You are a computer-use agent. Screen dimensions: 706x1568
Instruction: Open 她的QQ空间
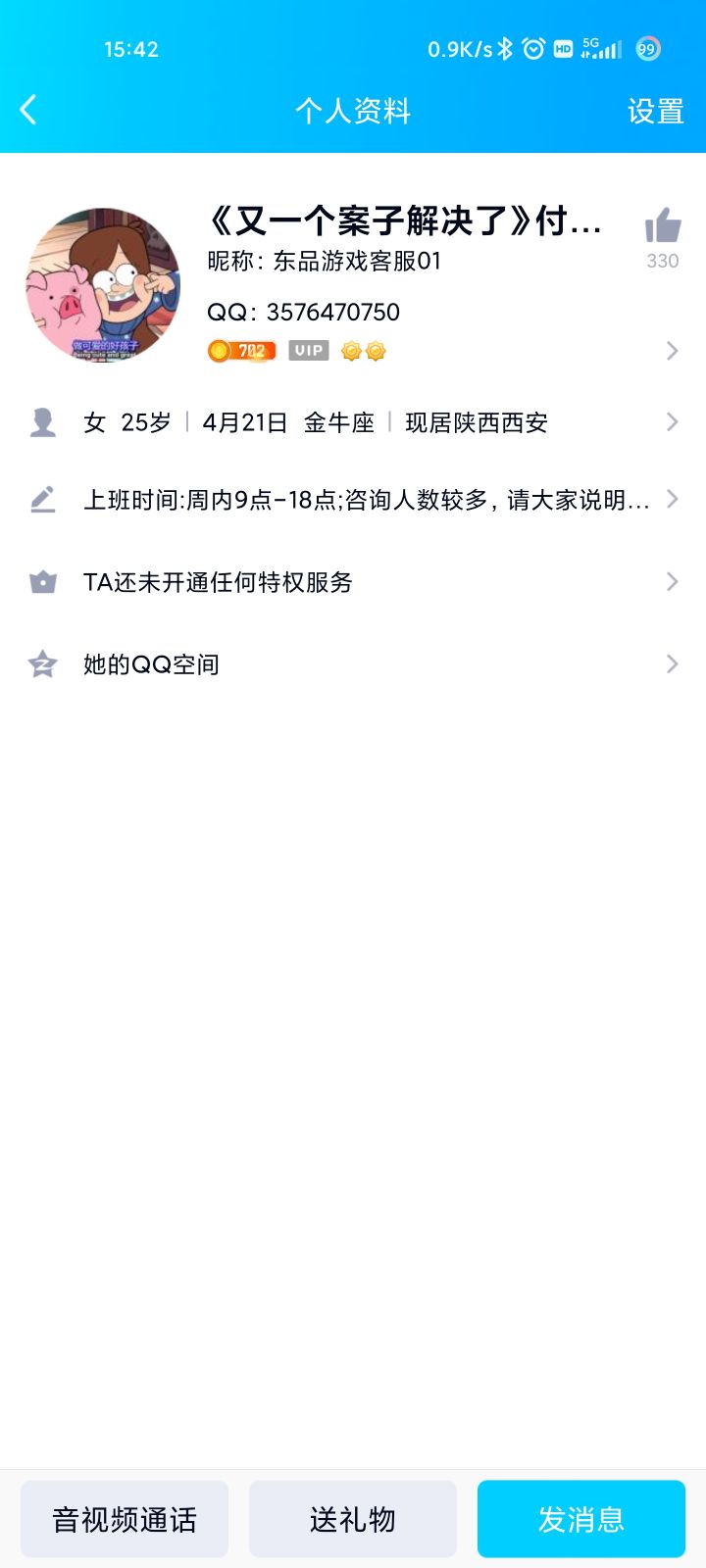[353, 664]
